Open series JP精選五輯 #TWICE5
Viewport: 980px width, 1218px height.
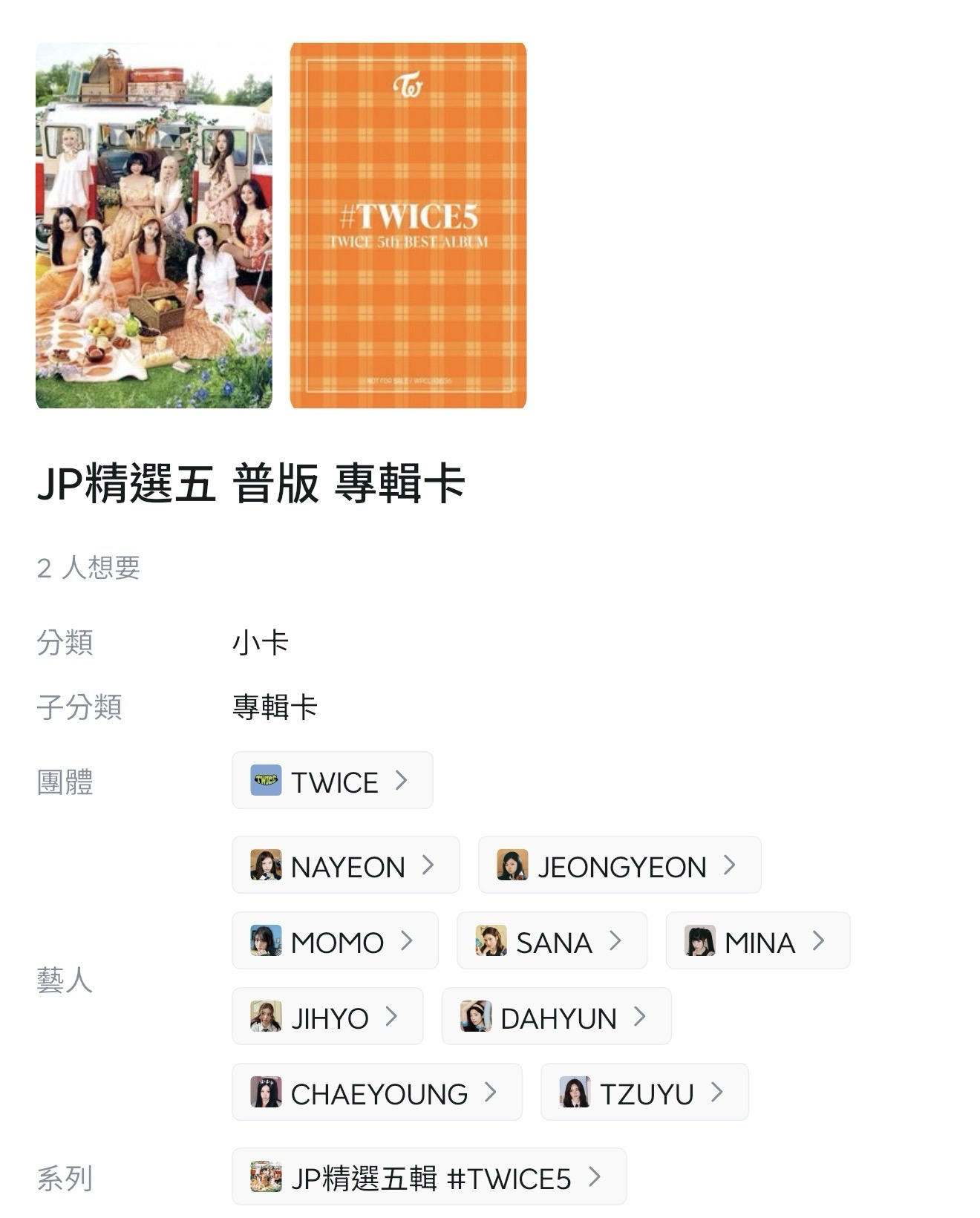[428, 1177]
